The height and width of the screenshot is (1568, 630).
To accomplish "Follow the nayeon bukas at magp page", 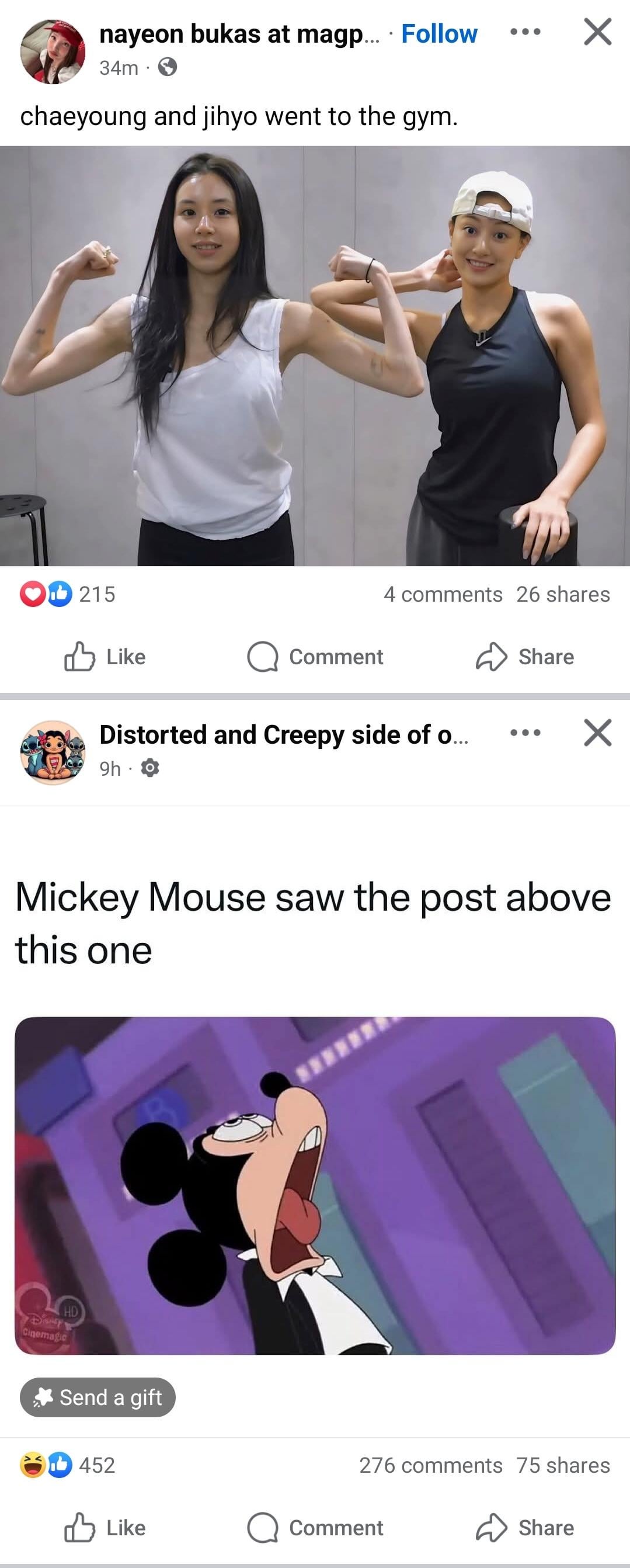I will [x=439, y=34].
